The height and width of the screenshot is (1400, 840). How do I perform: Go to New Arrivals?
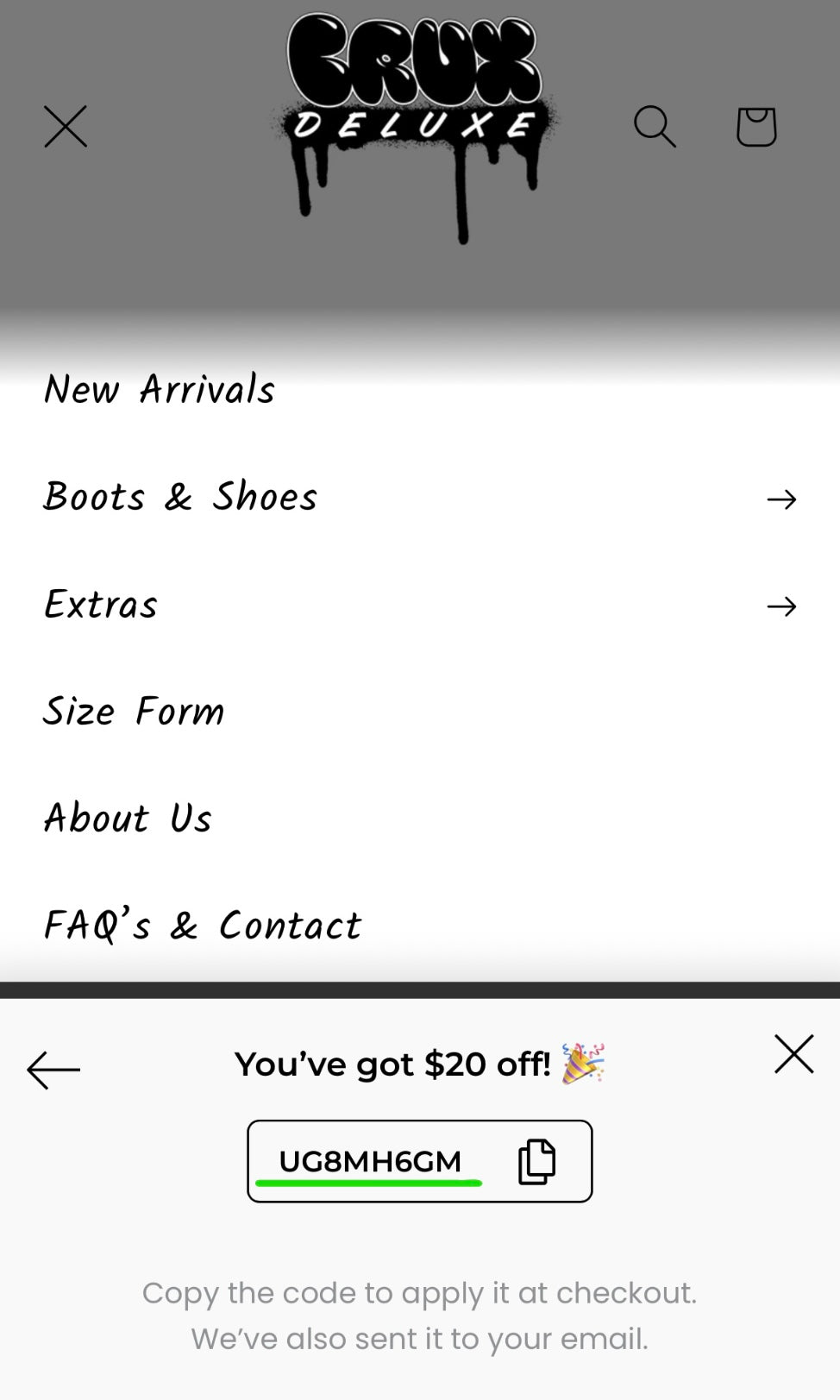pos(160,390)
